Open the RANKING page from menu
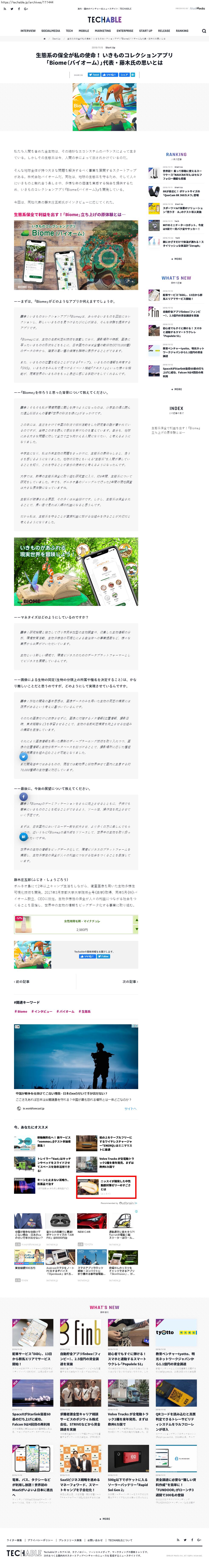Image resolution: width=209 pixels, height=1568 pixels. (182, 30)
